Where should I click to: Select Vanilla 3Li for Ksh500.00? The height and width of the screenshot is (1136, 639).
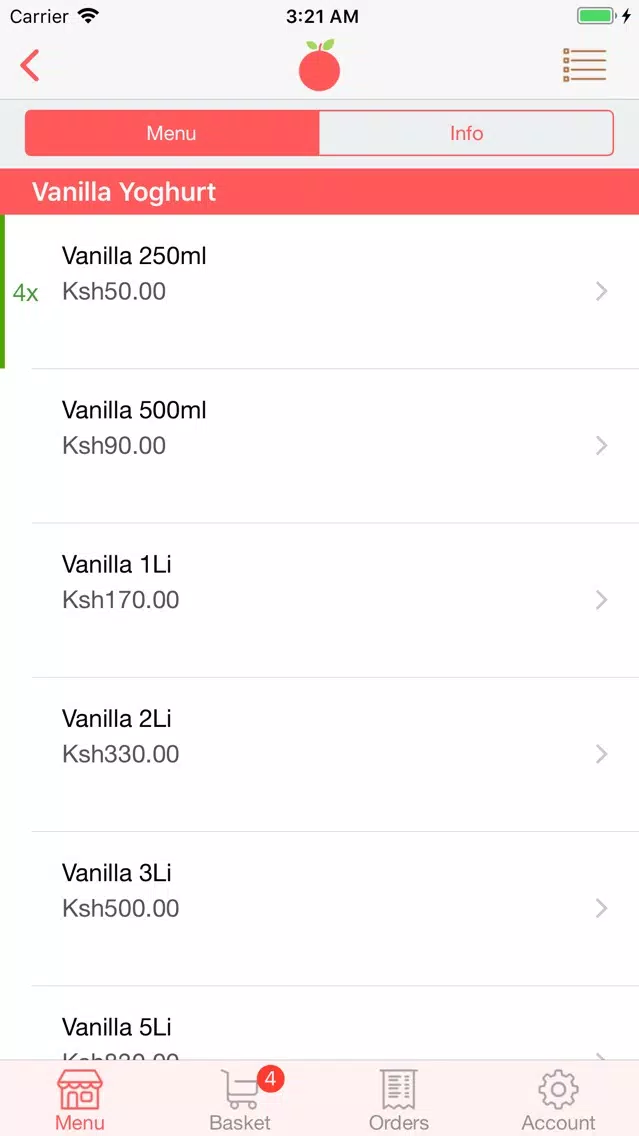(x=320, y=909)
